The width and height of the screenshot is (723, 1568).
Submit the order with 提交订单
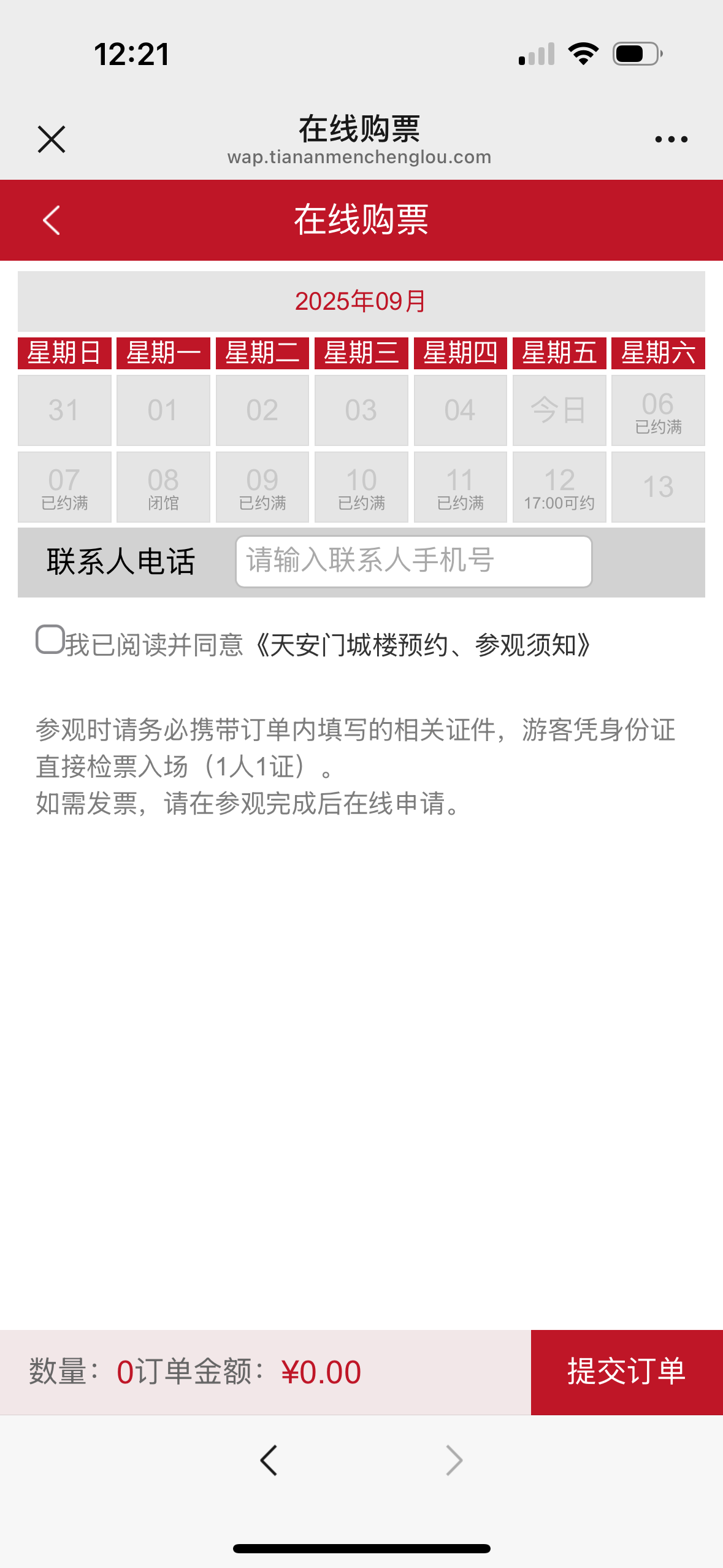(626, 1372)
